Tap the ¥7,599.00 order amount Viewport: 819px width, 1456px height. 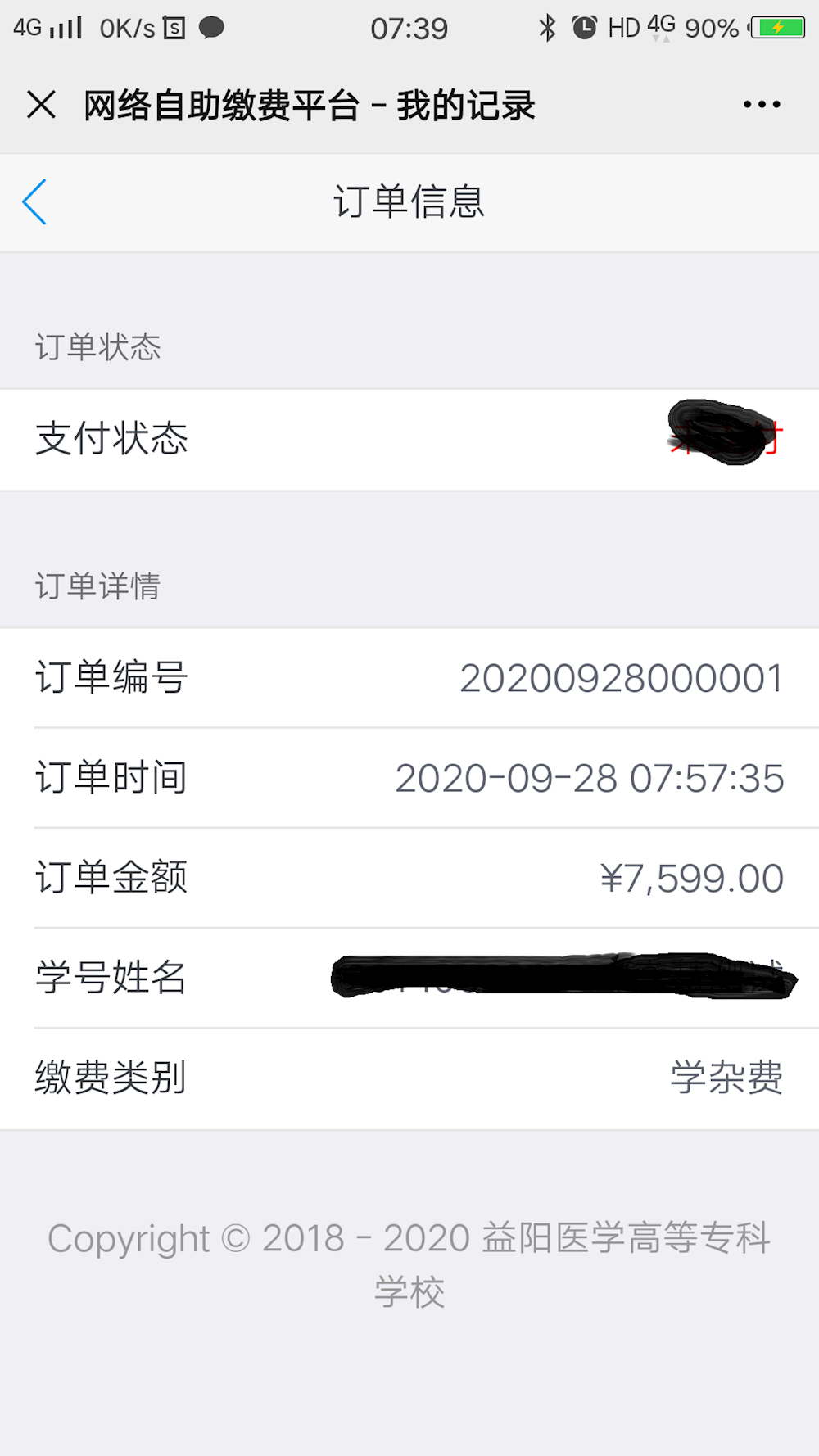click(x=690, y=877)
